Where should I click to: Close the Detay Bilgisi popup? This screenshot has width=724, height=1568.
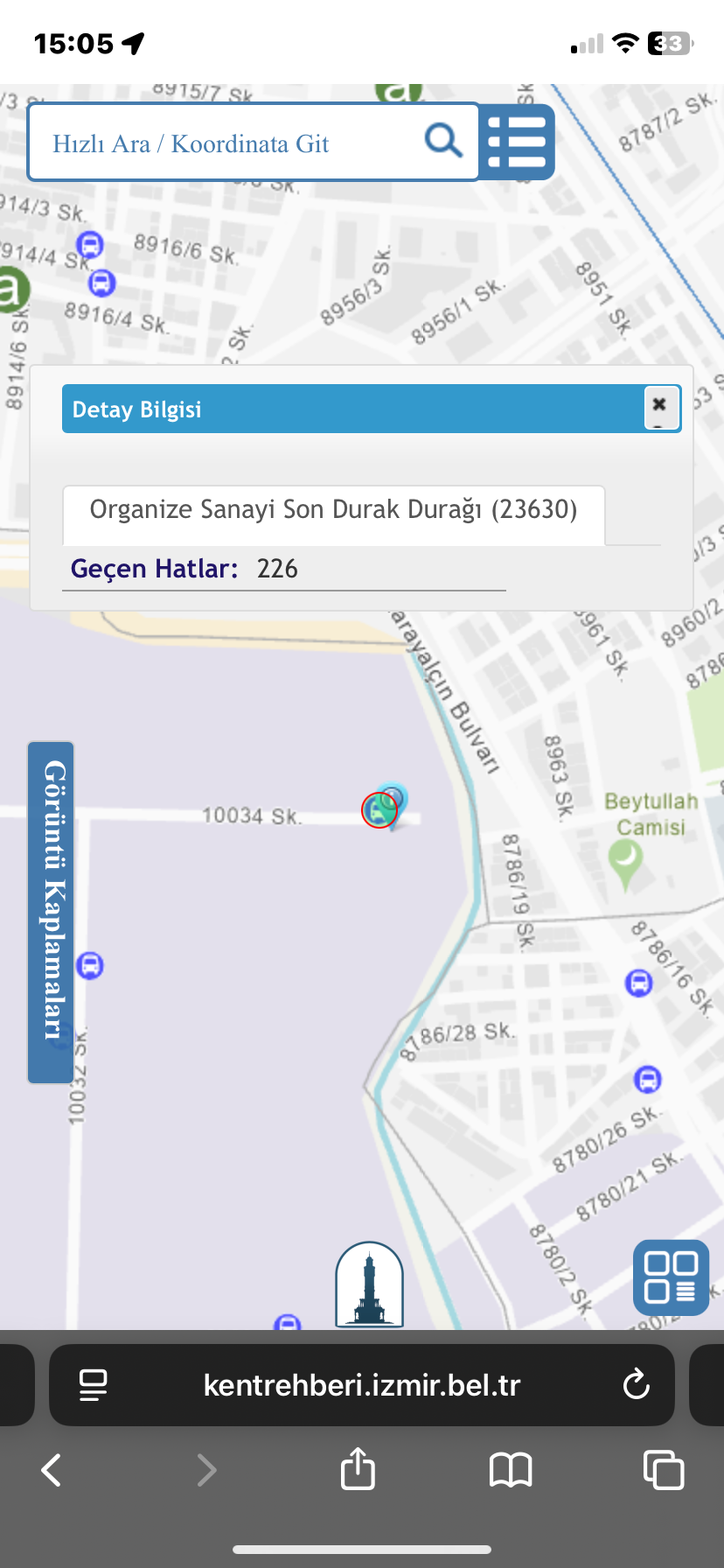point(660,406)
